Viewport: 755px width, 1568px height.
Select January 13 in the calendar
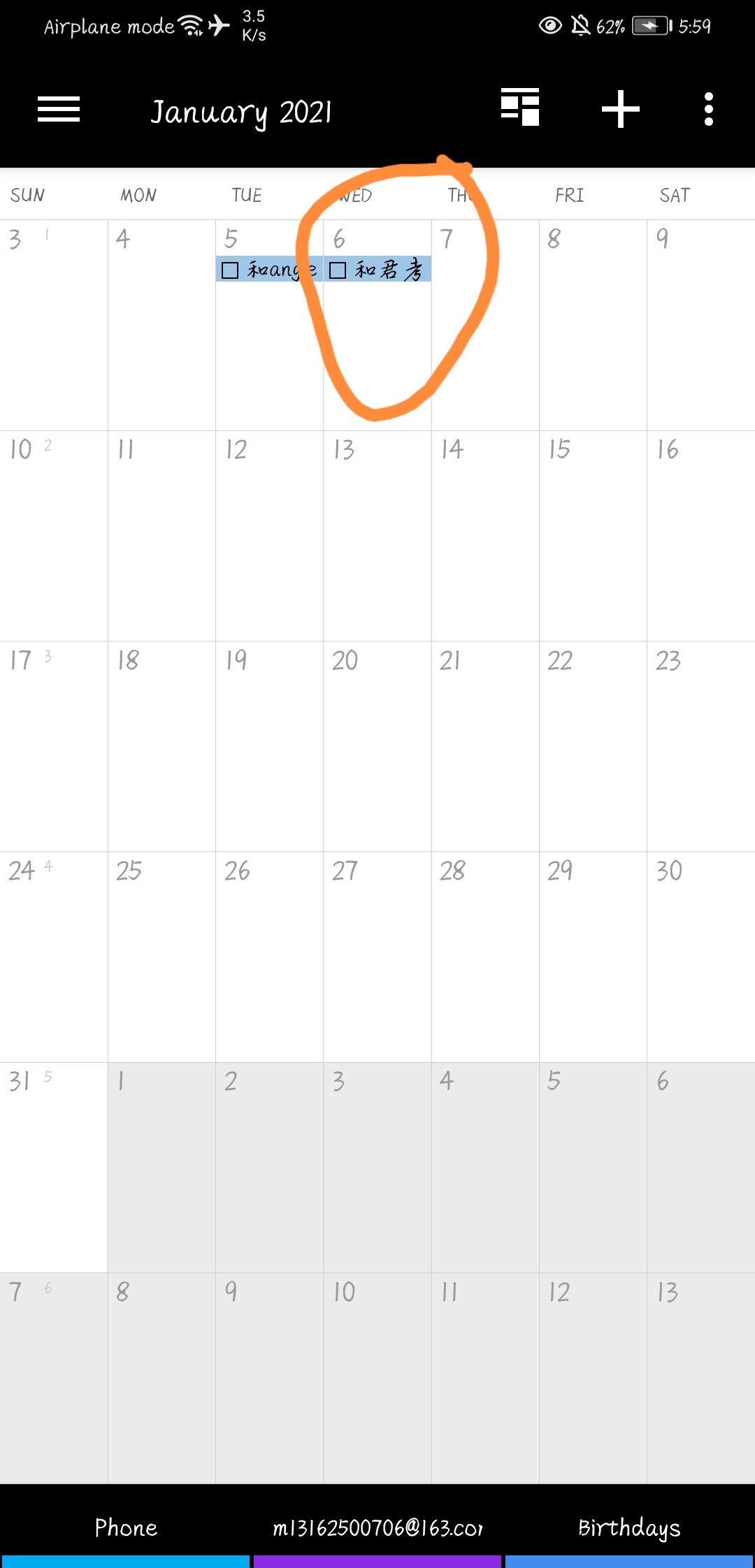click(377, 535)
